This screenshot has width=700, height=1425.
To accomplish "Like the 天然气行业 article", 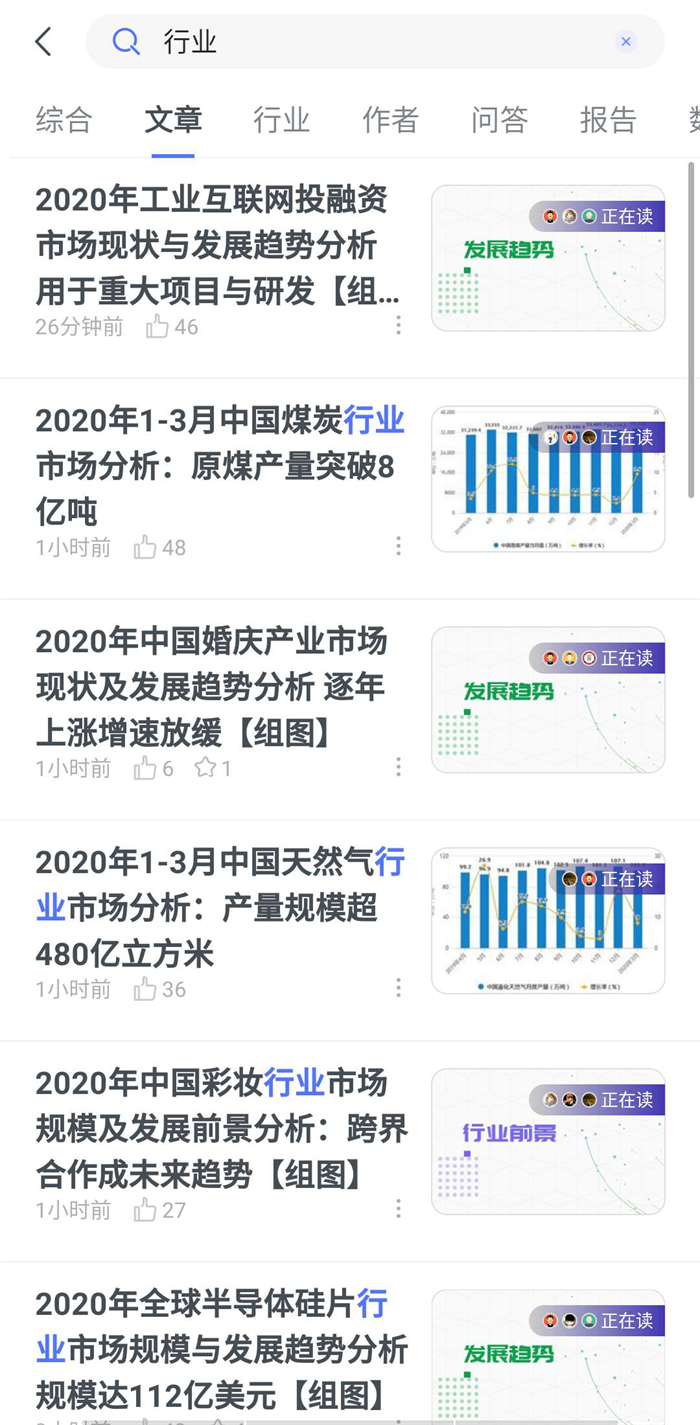I will tap(146, 989).
